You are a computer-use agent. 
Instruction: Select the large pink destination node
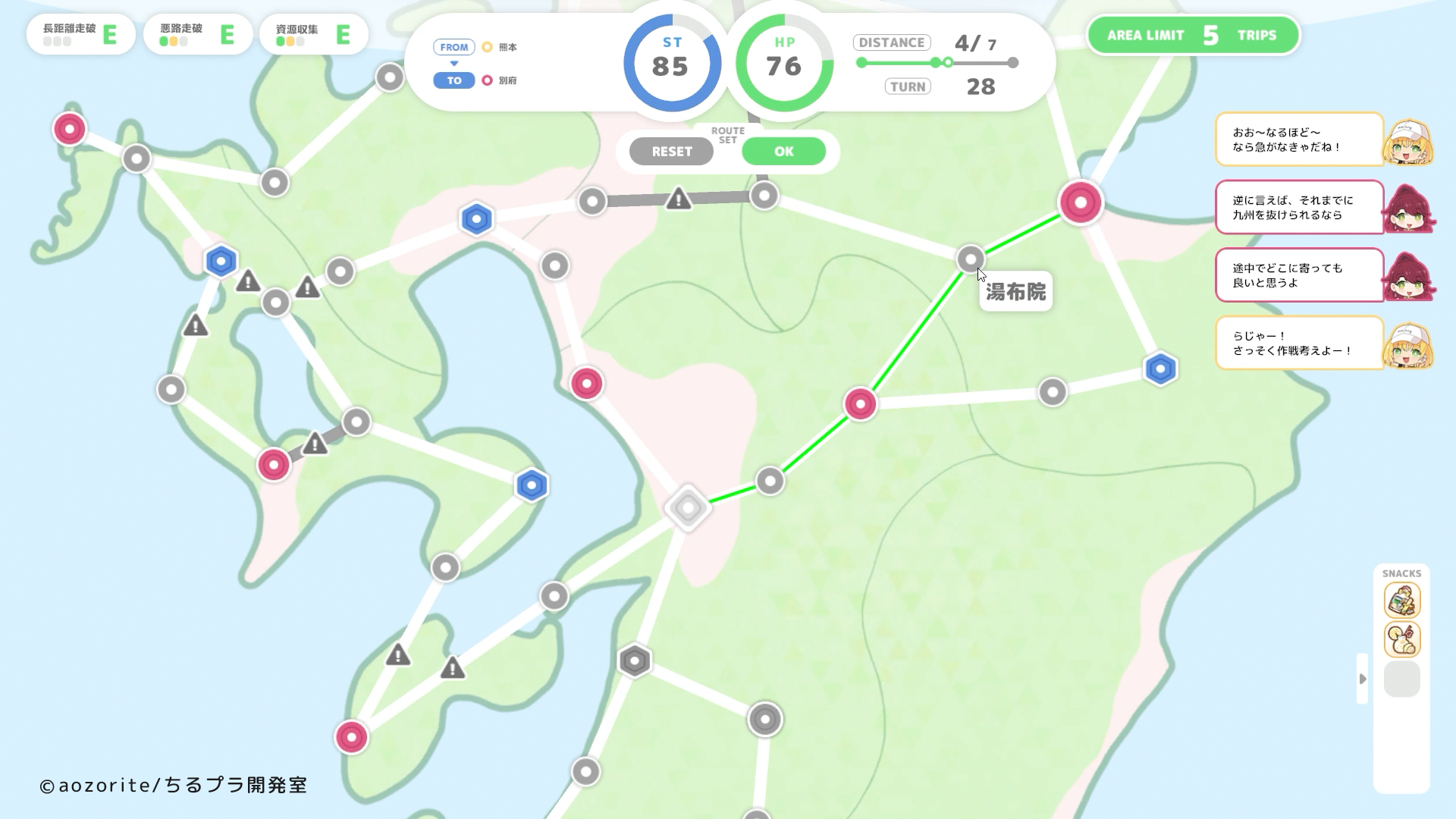click(x=1080, y=202)
